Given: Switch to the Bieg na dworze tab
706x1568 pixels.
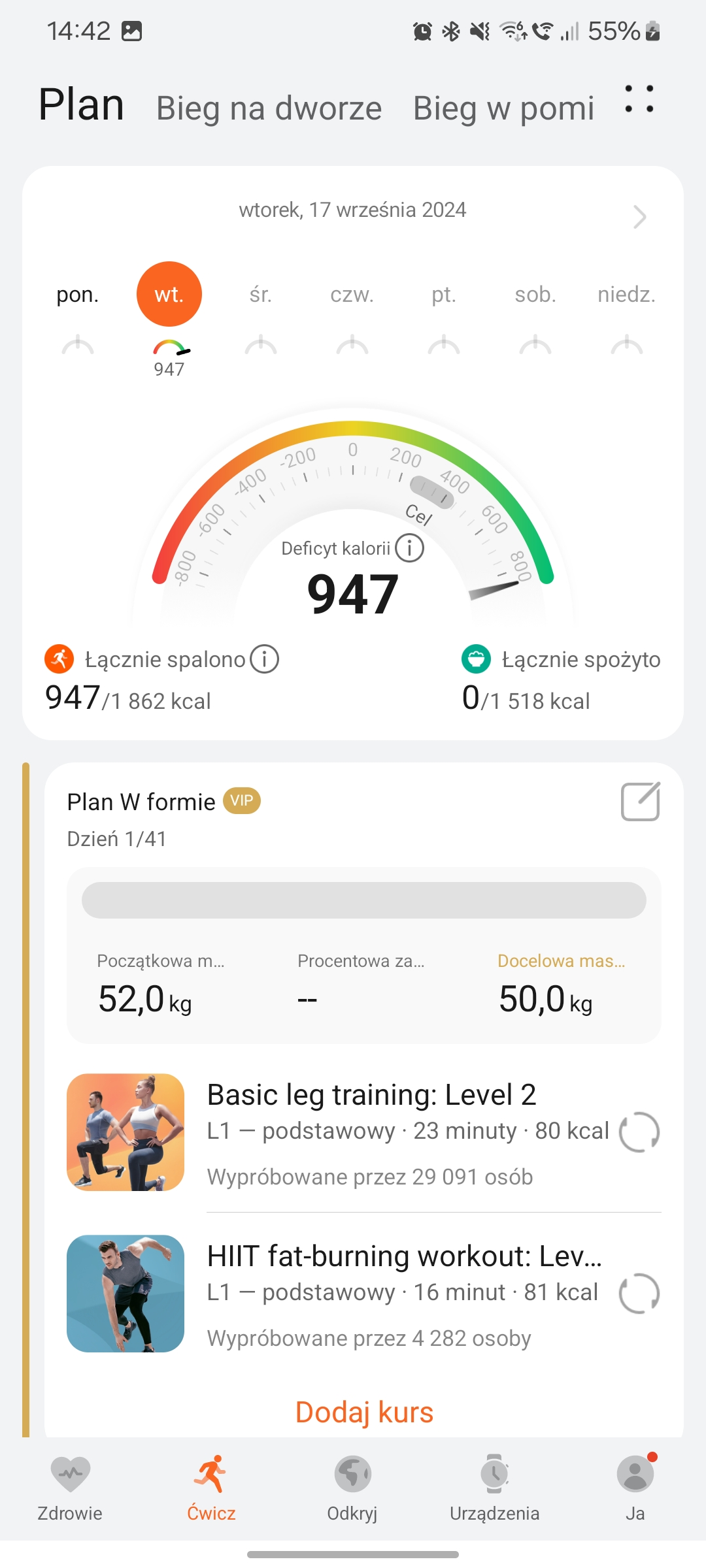Looking at the screenshot, I should (x=269, y=108).
